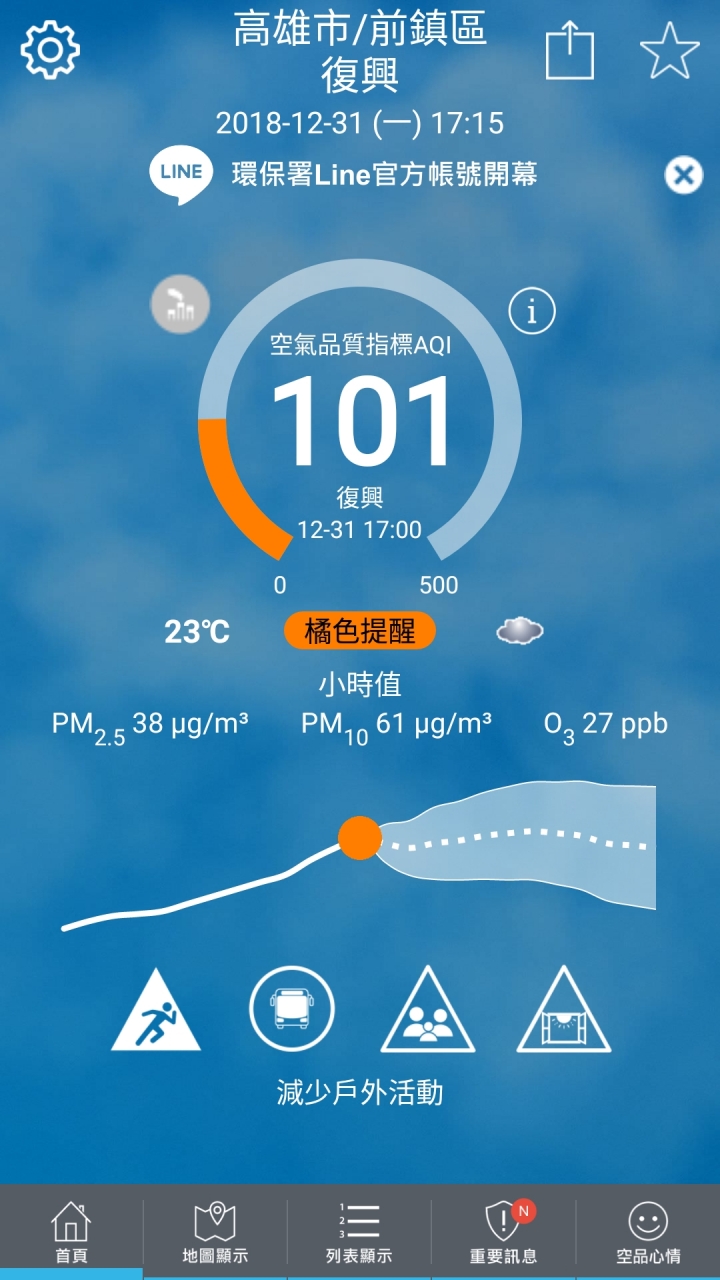
Task: Dismiss the LINE announcement banner
Action: 683,176
